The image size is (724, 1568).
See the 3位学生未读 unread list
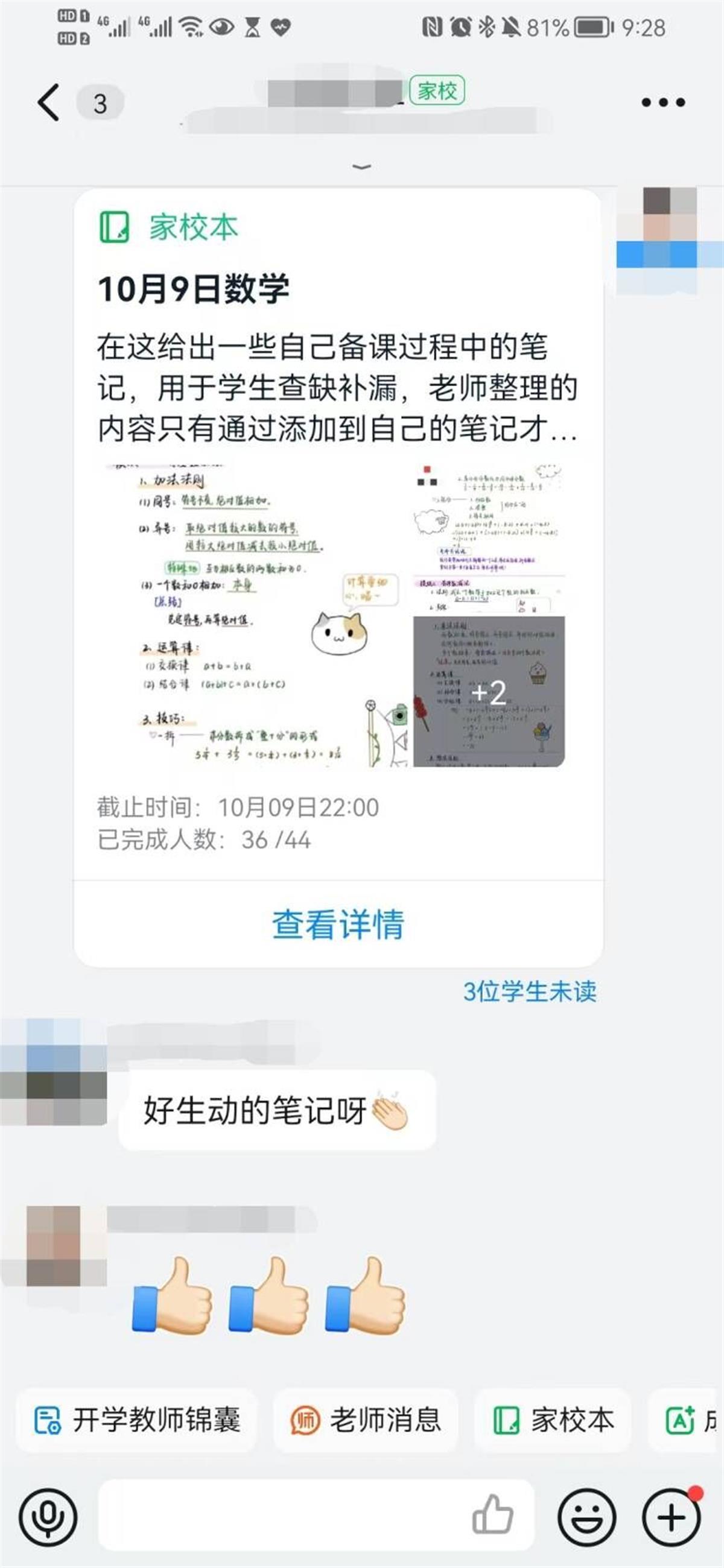[x=529, y=991]
